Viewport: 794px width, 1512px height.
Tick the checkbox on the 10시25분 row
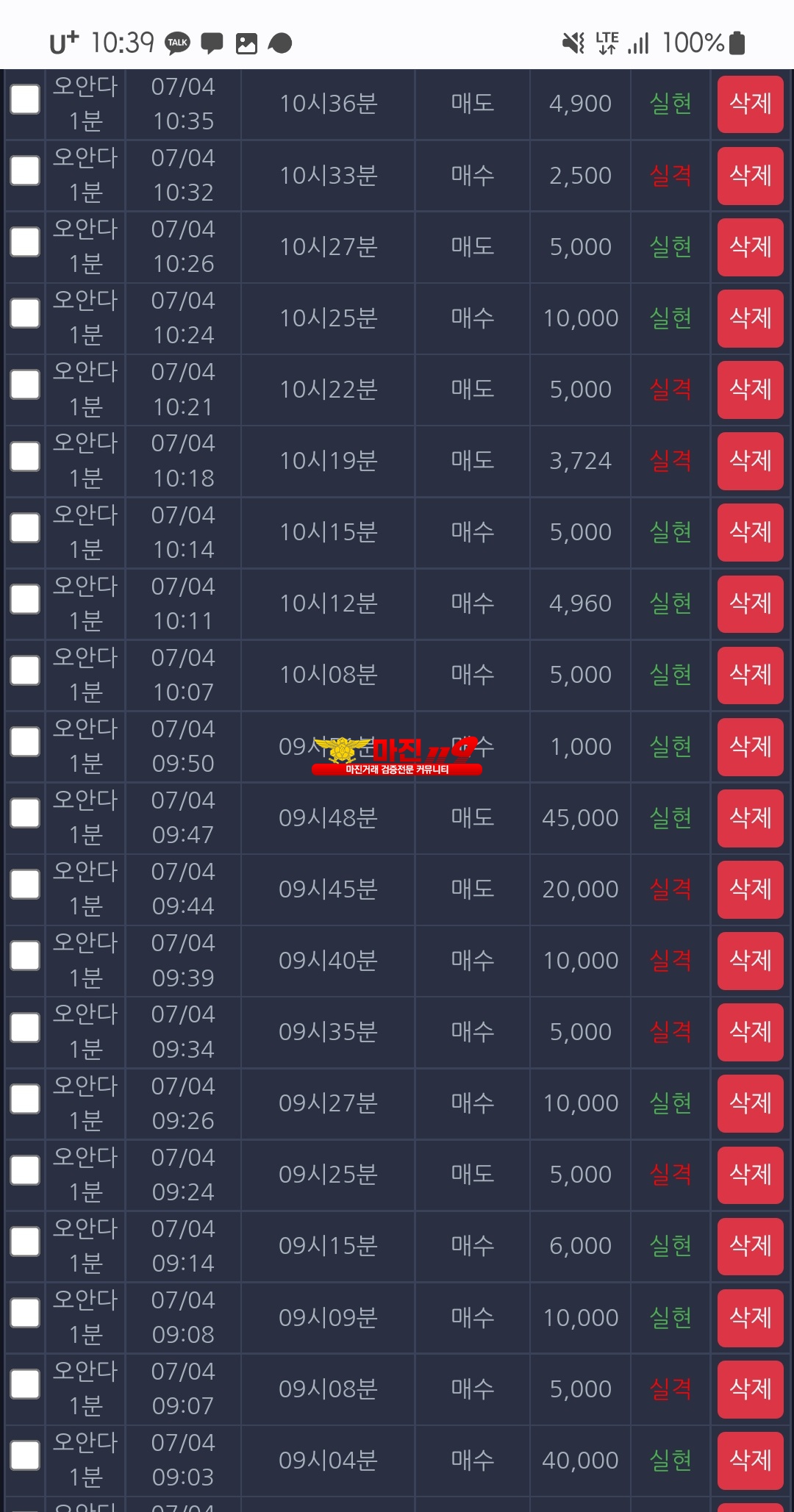(x=25, y=313)
